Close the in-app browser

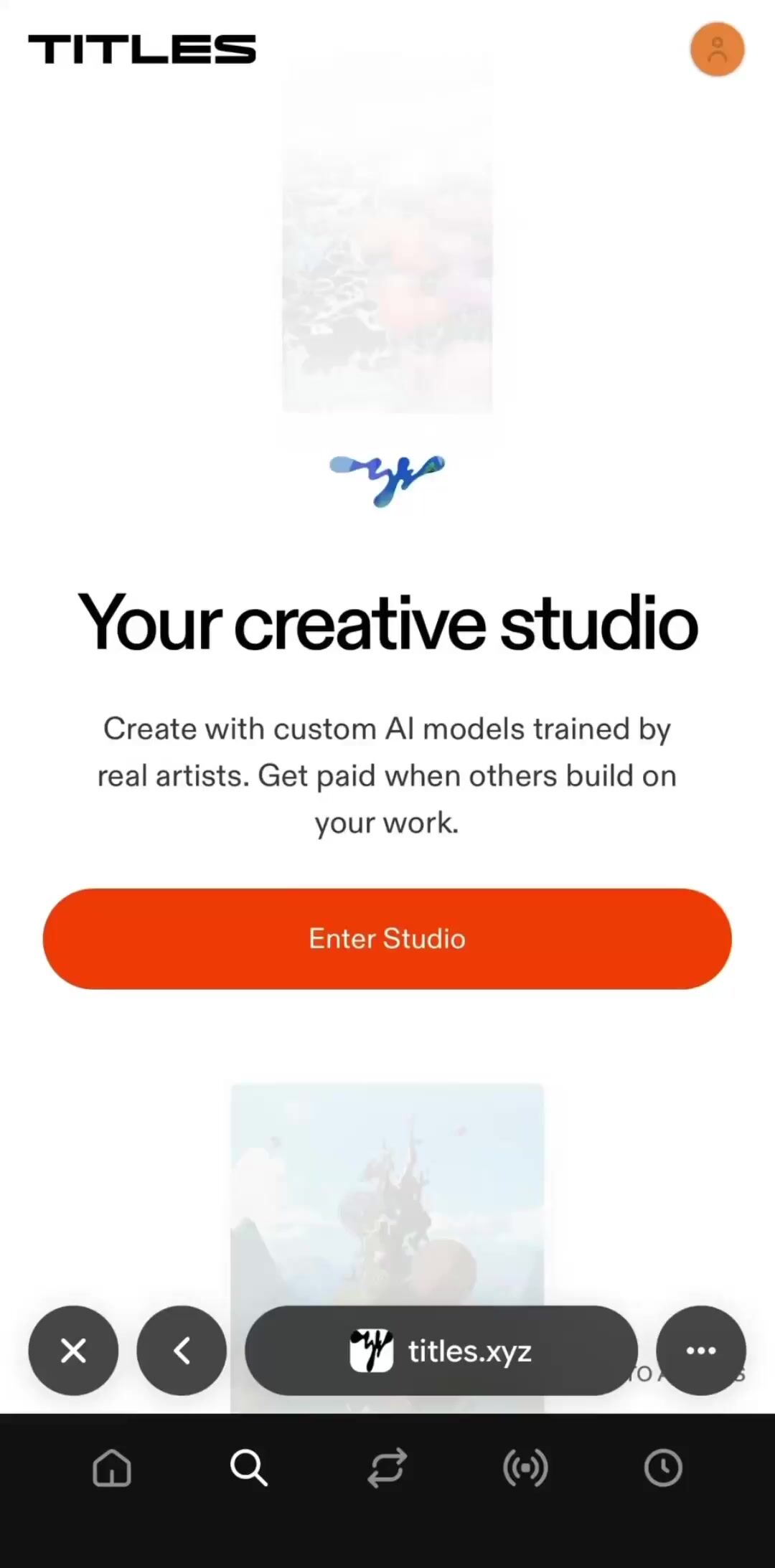73,1351
